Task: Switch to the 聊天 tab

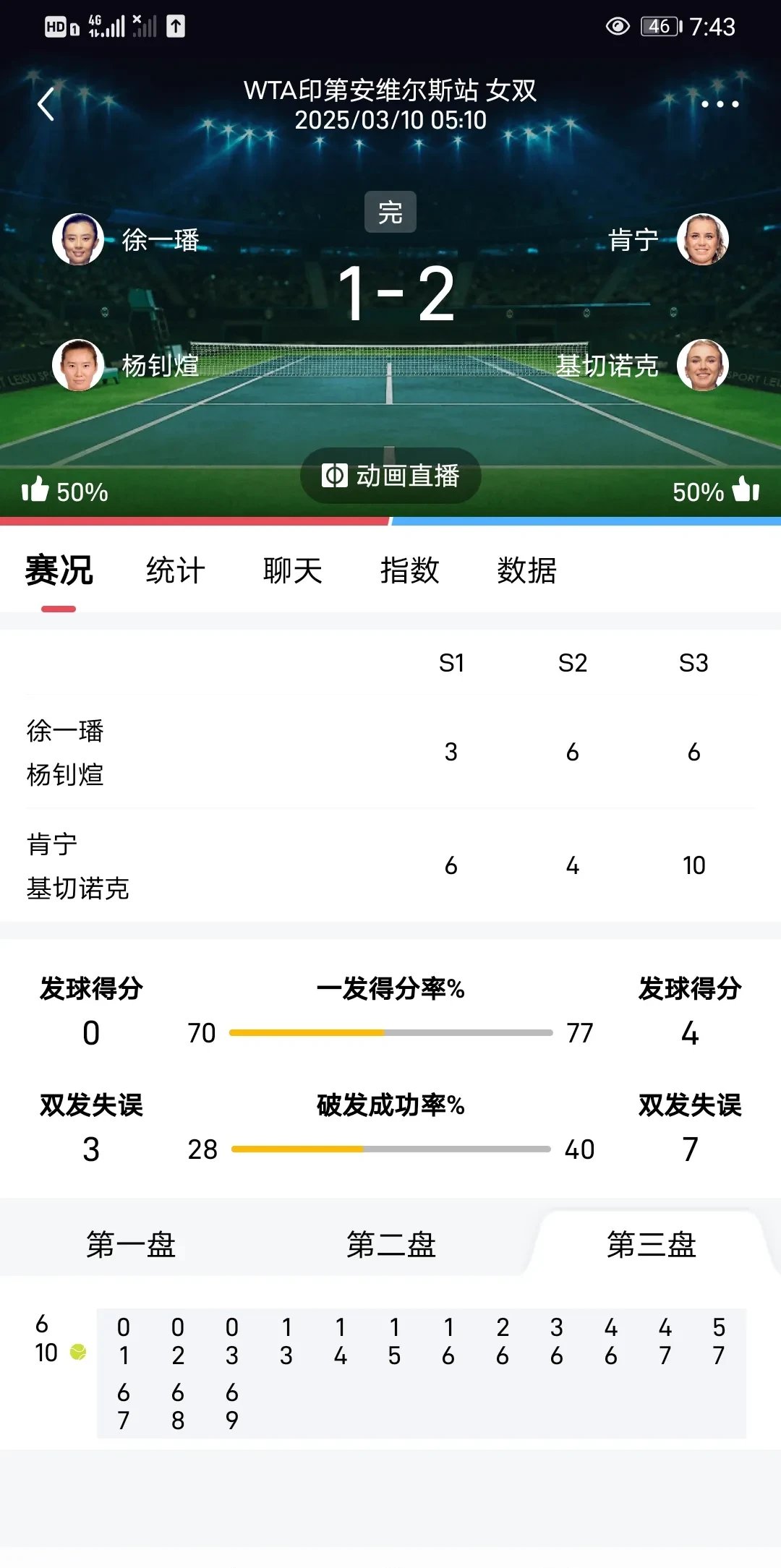Action: point(293,570)
